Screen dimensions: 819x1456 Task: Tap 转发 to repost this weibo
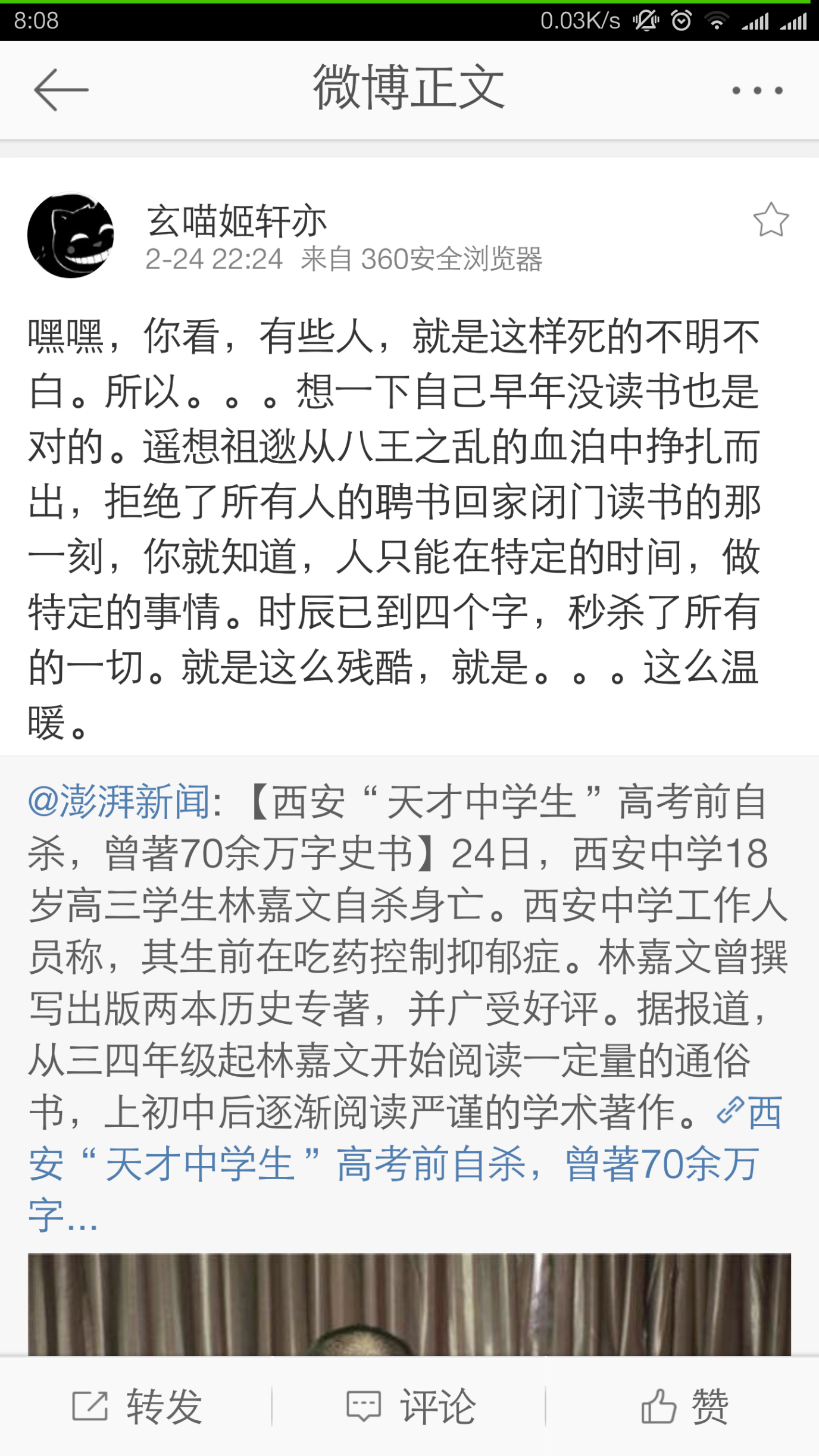coord(137,1406)
